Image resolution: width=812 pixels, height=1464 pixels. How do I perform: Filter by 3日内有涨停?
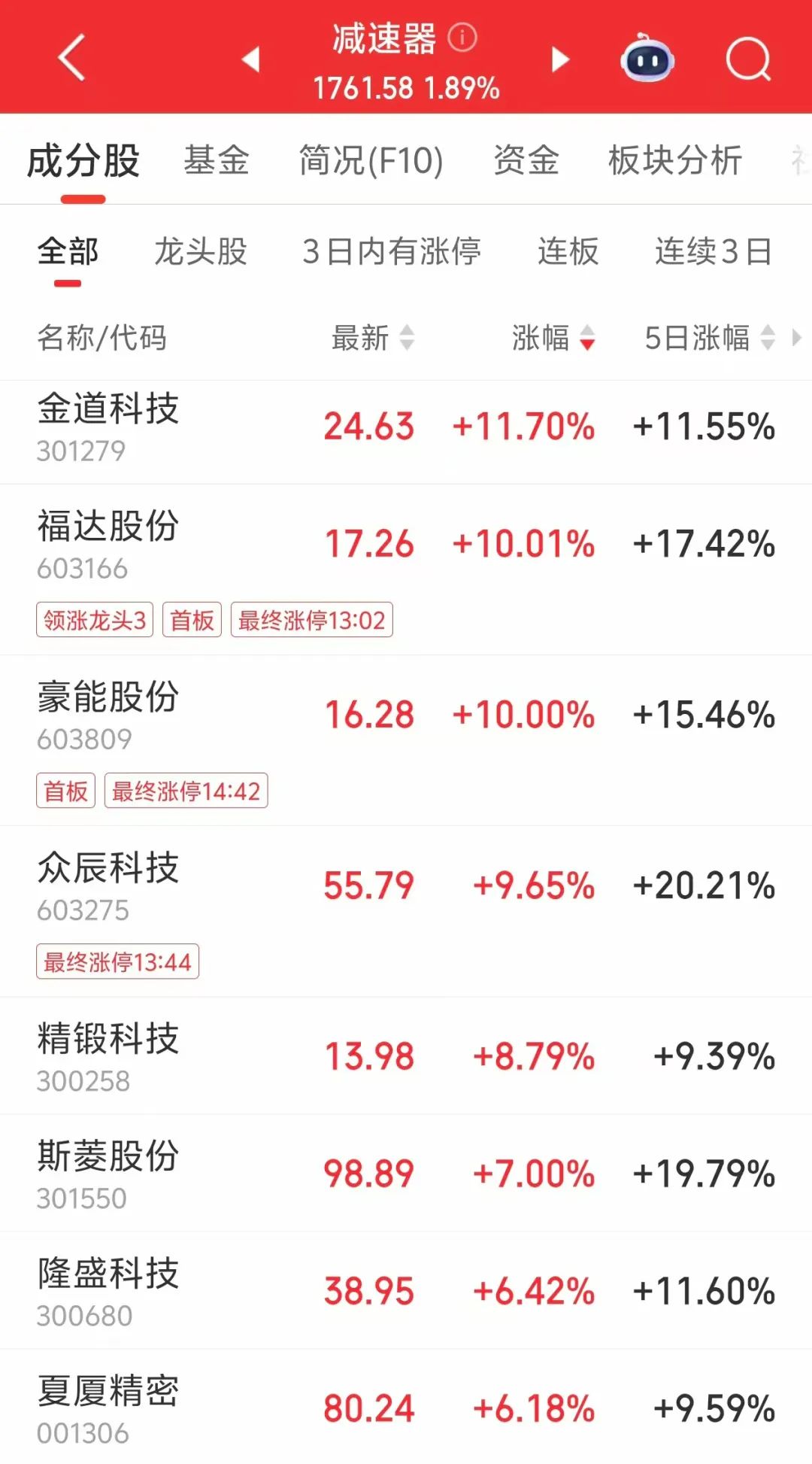pos(392,251)
